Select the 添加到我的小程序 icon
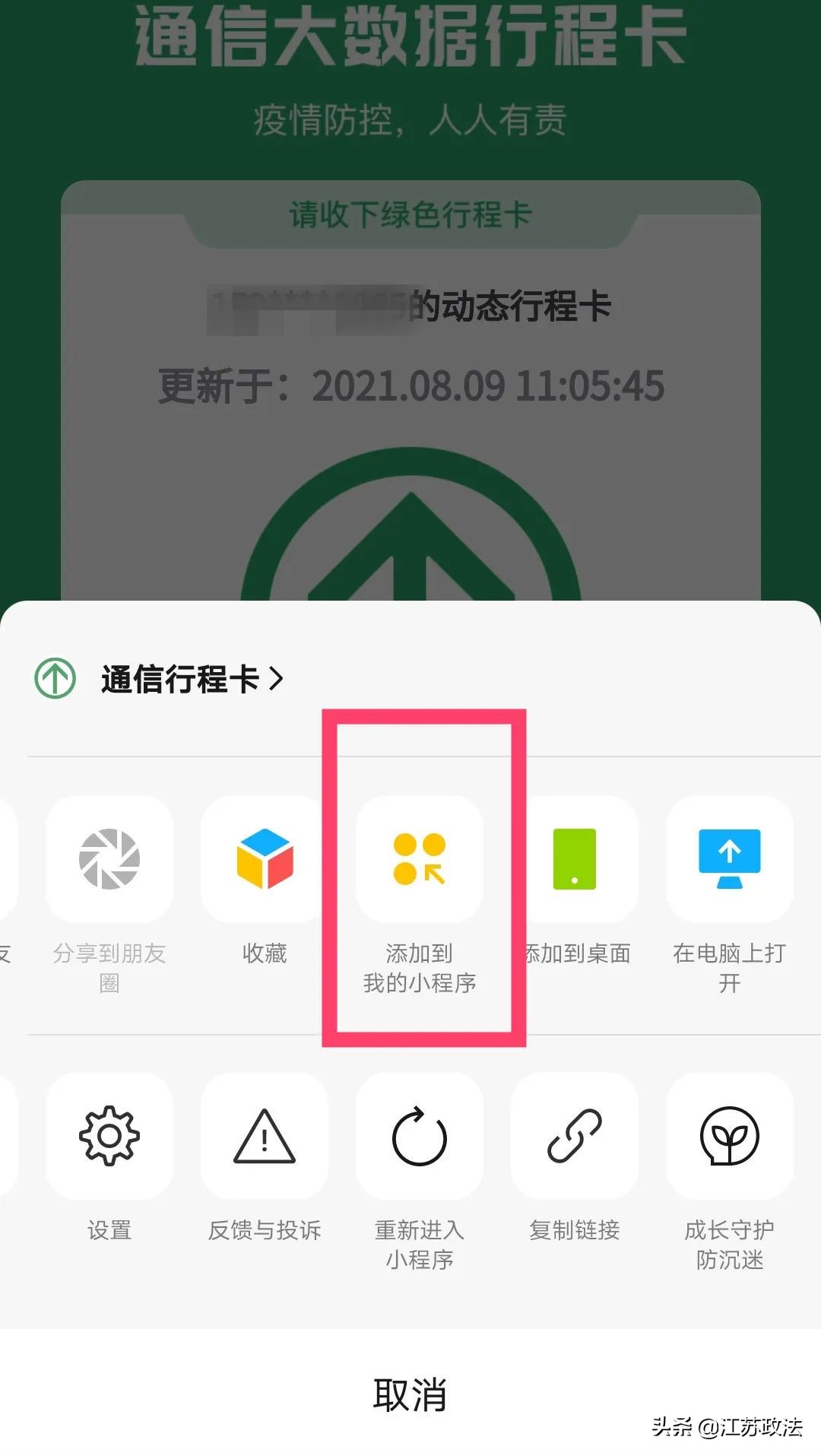821x1456 pixels. 419,860
